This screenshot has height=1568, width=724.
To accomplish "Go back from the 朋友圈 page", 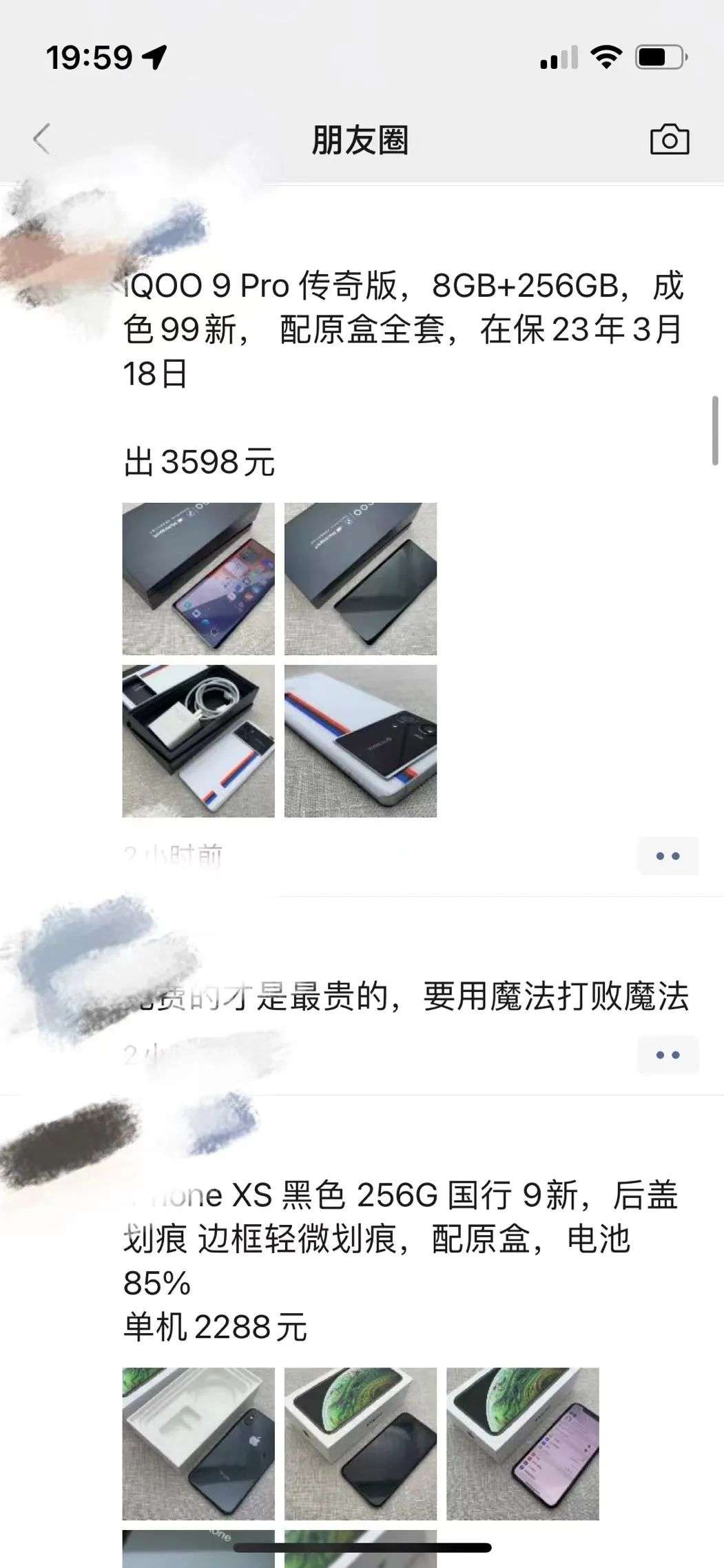I will point(42,139).
